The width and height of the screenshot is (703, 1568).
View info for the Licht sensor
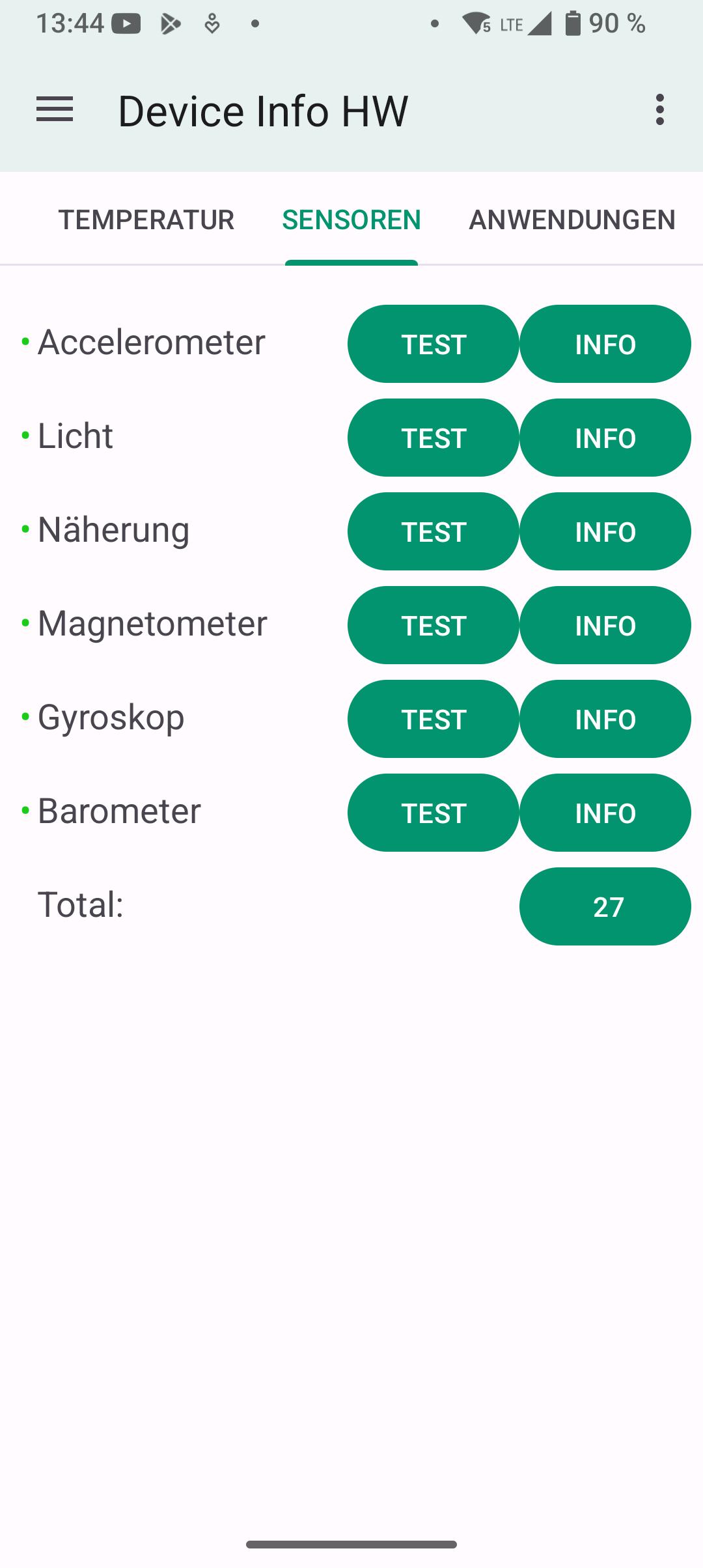click(x=605, y=438)
